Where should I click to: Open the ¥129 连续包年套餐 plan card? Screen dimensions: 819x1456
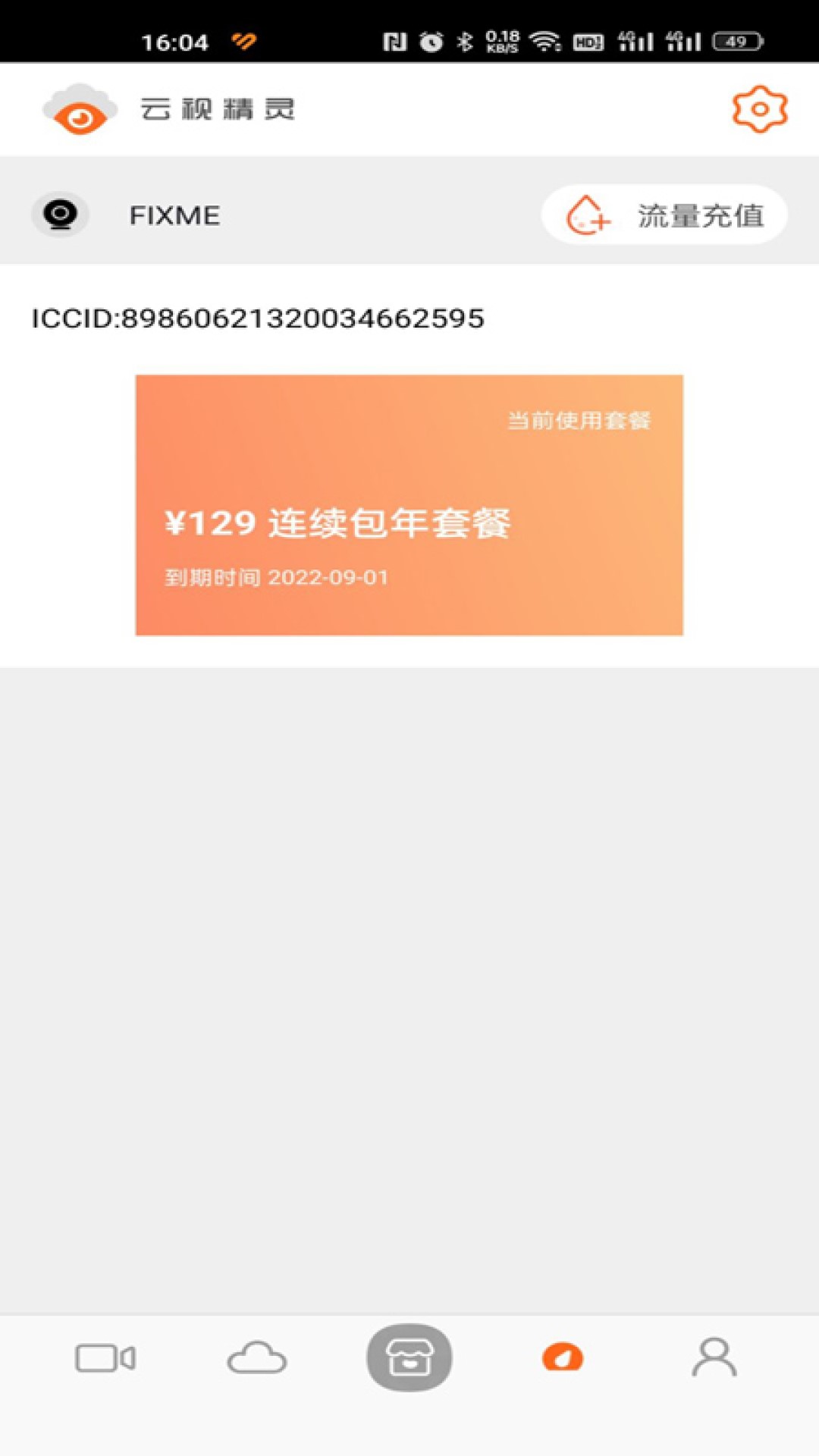(x=409, y=505)
